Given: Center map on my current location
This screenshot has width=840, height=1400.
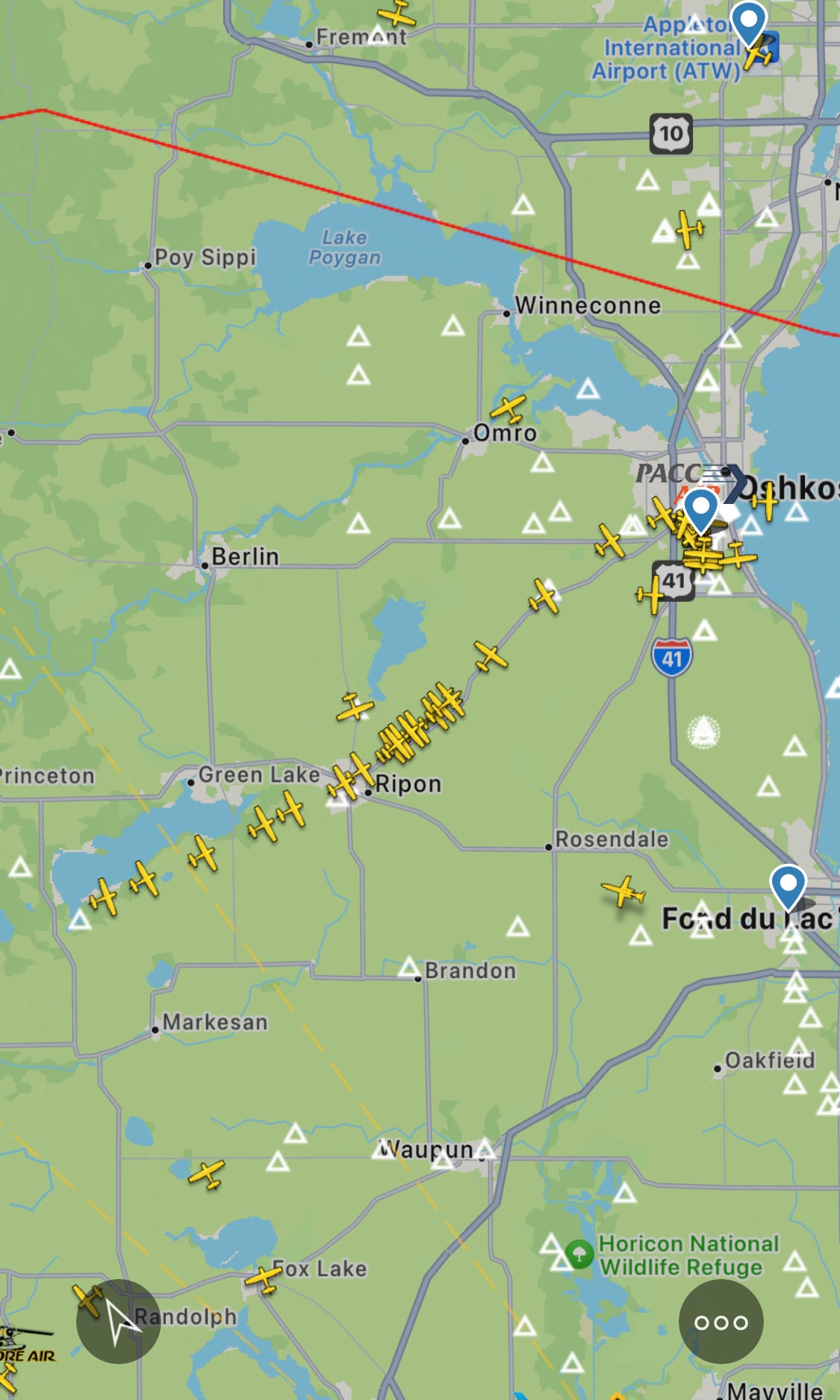Looking at the screenshot, I should pos(119,1322).
